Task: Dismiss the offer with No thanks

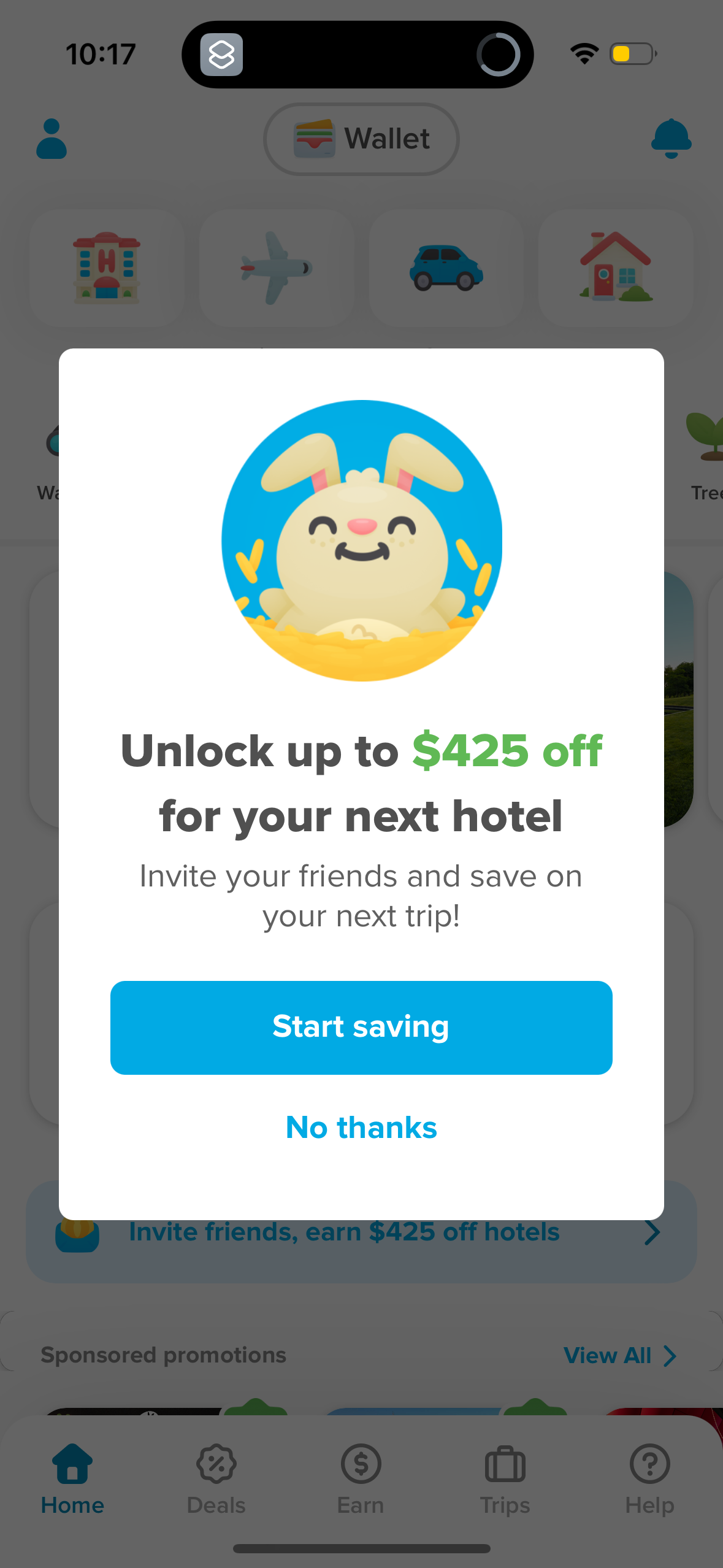Action: [x=361, y=1128]
